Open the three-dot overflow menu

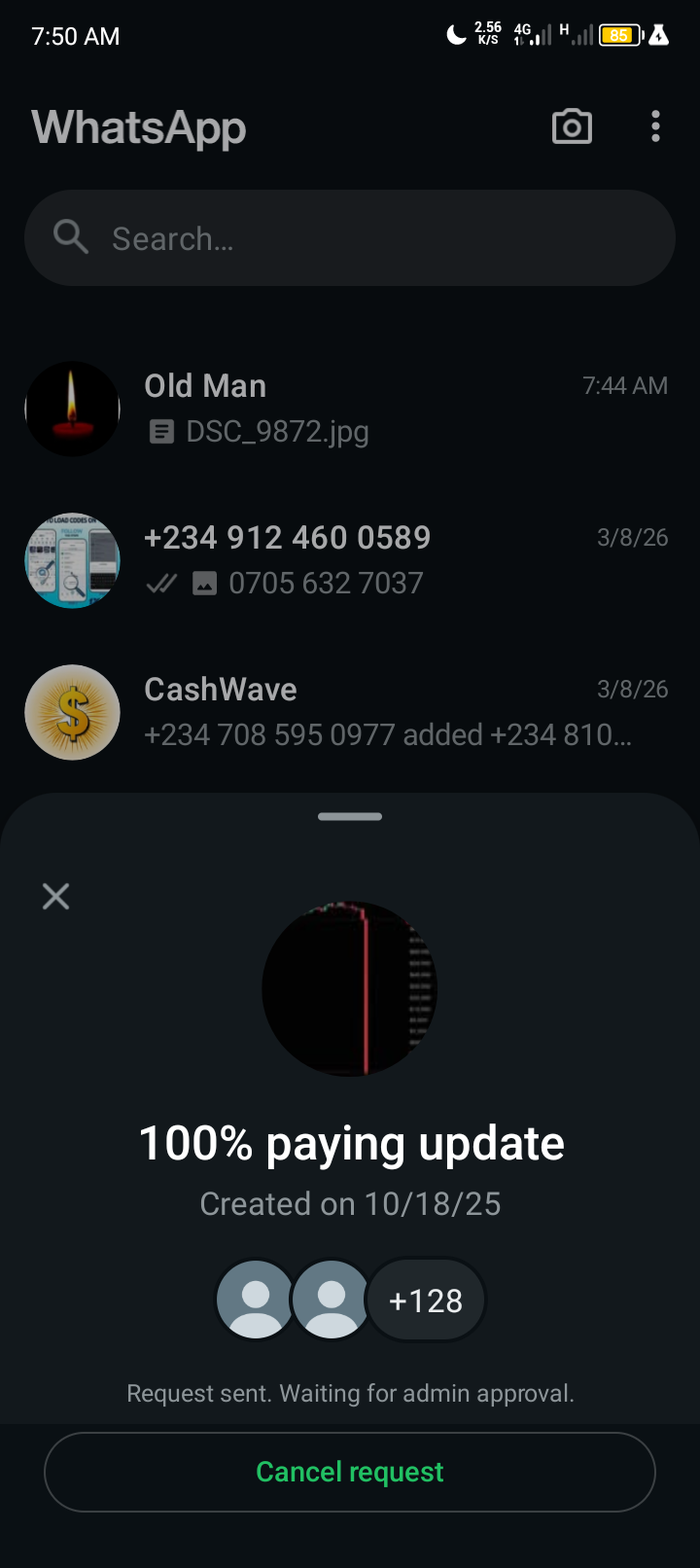(656, 127)
